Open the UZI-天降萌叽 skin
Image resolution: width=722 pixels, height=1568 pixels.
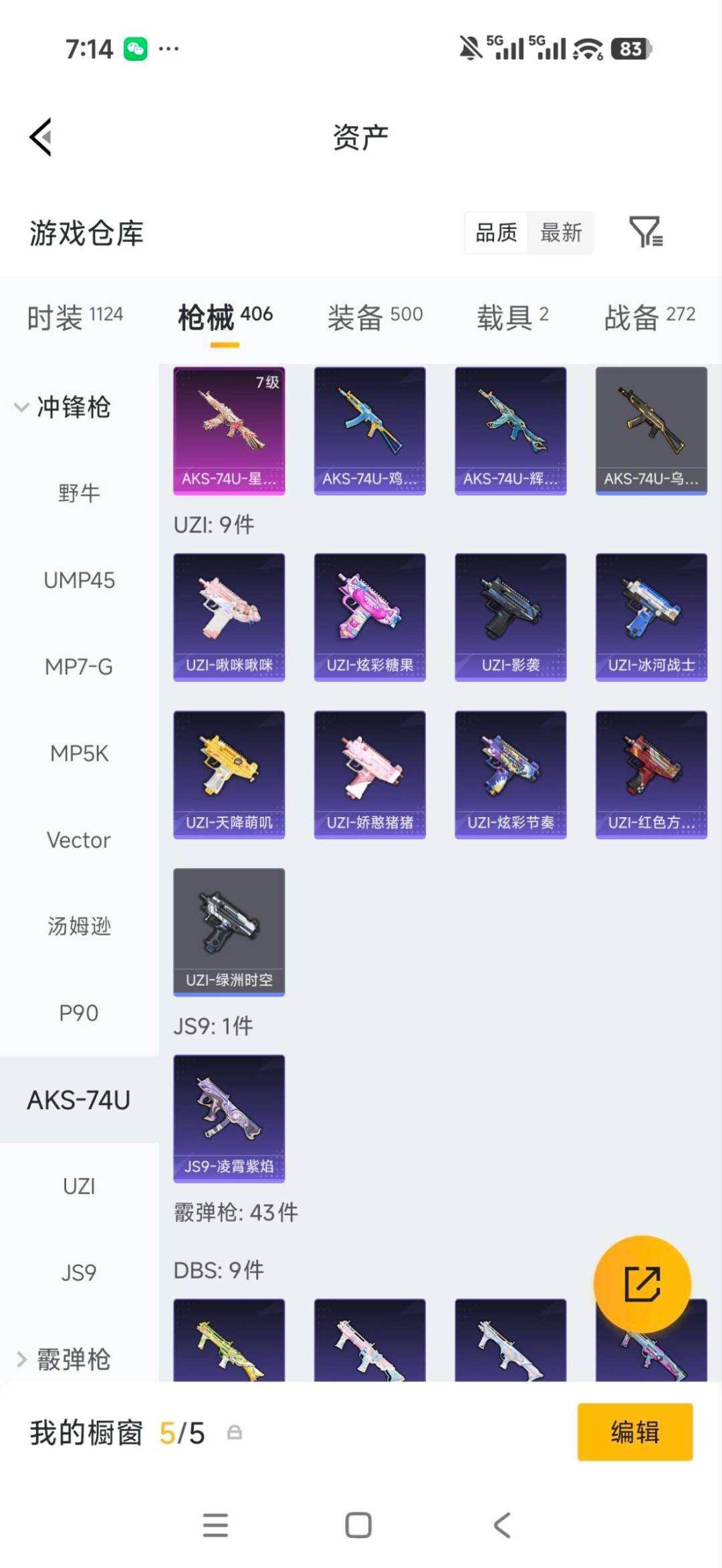[x=229, y=774]
